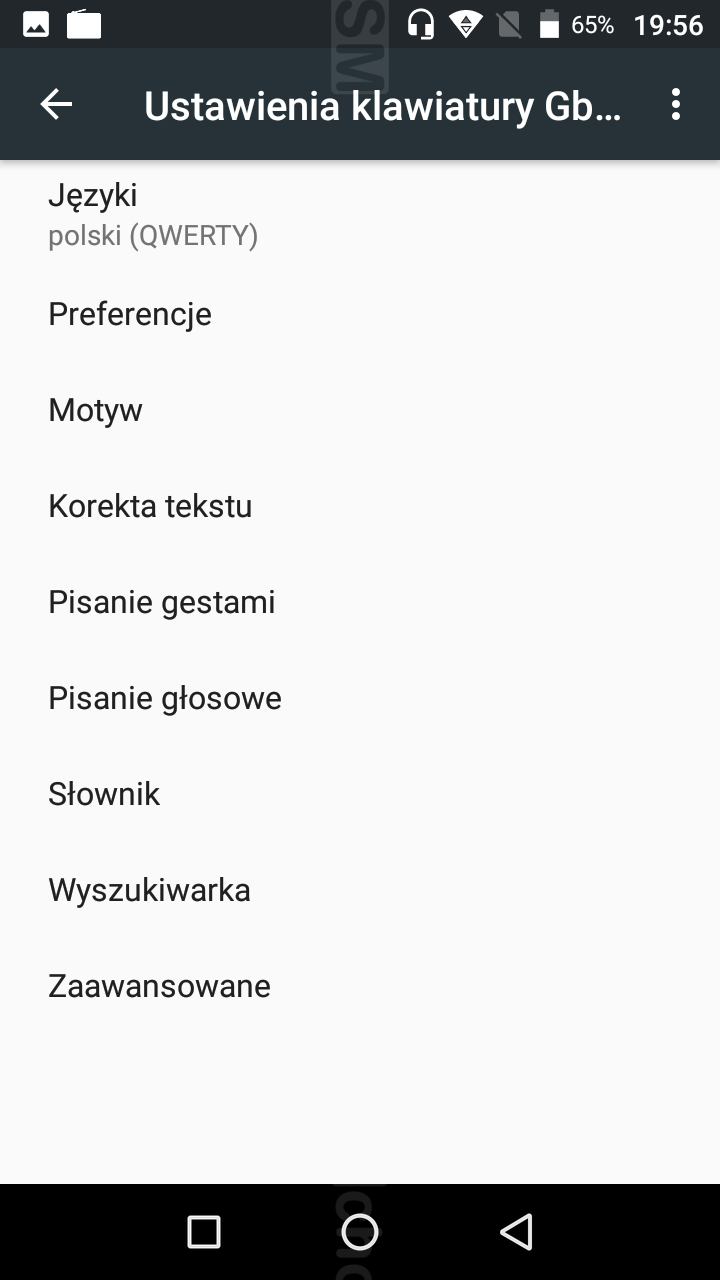Open Pisanie gestami settings
The width and height of the screenshot is (720, 1280).
(x=360, y=602)
